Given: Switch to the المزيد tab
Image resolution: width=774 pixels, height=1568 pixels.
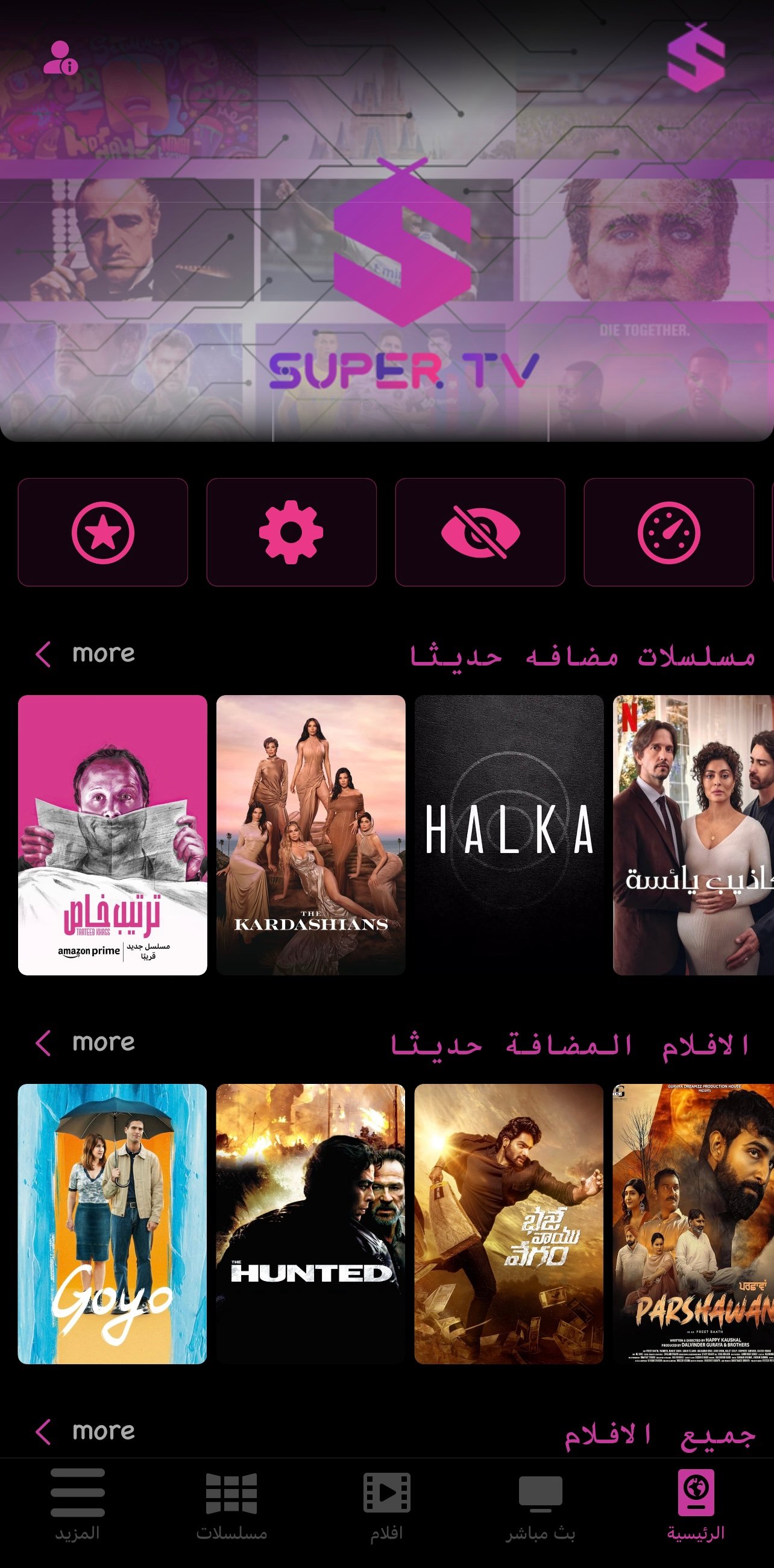Looking at the screenshot, I should point(77,1503).
